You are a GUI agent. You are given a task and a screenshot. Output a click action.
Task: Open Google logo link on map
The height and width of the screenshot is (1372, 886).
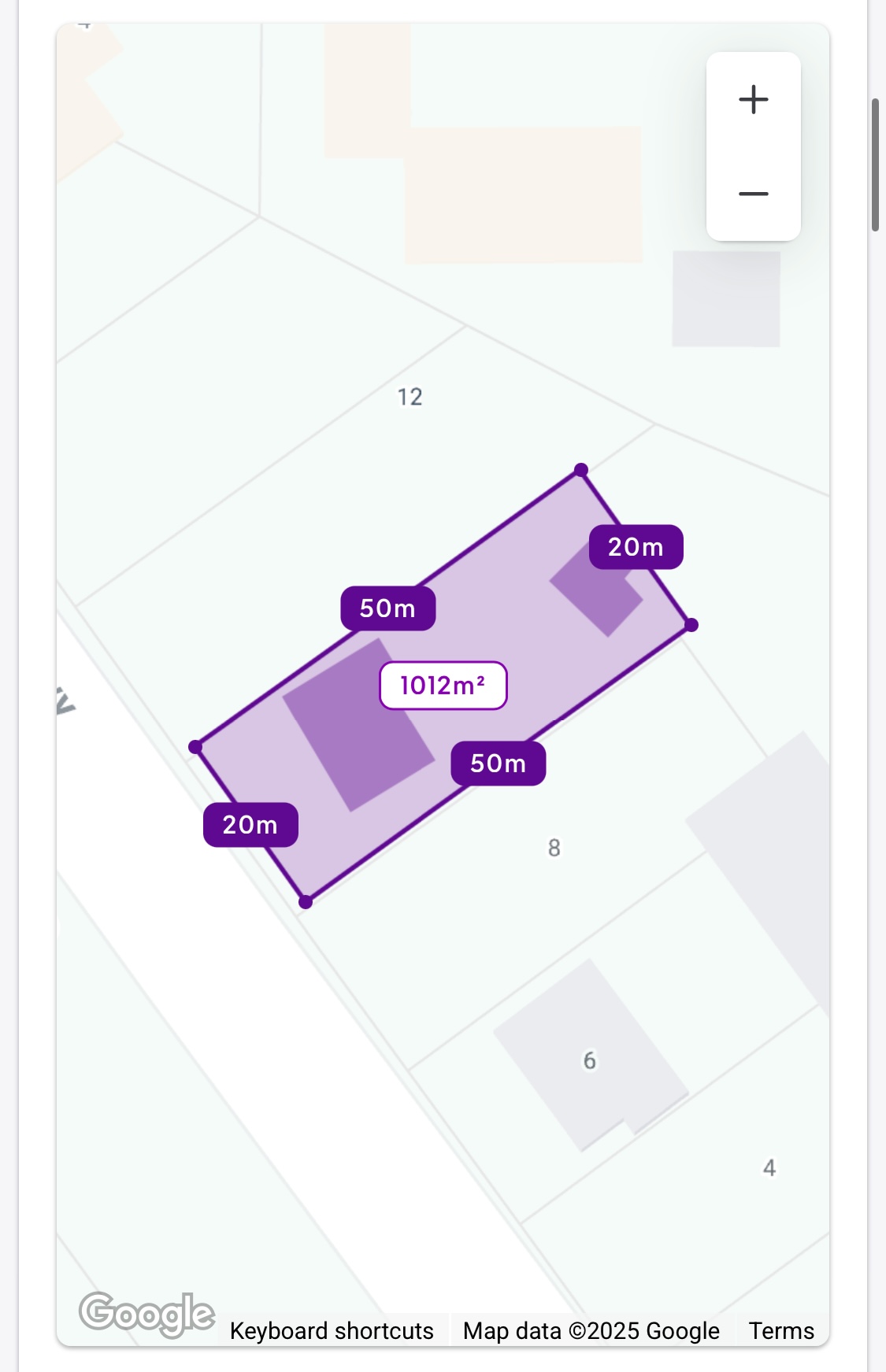(x=146, y=1314)
